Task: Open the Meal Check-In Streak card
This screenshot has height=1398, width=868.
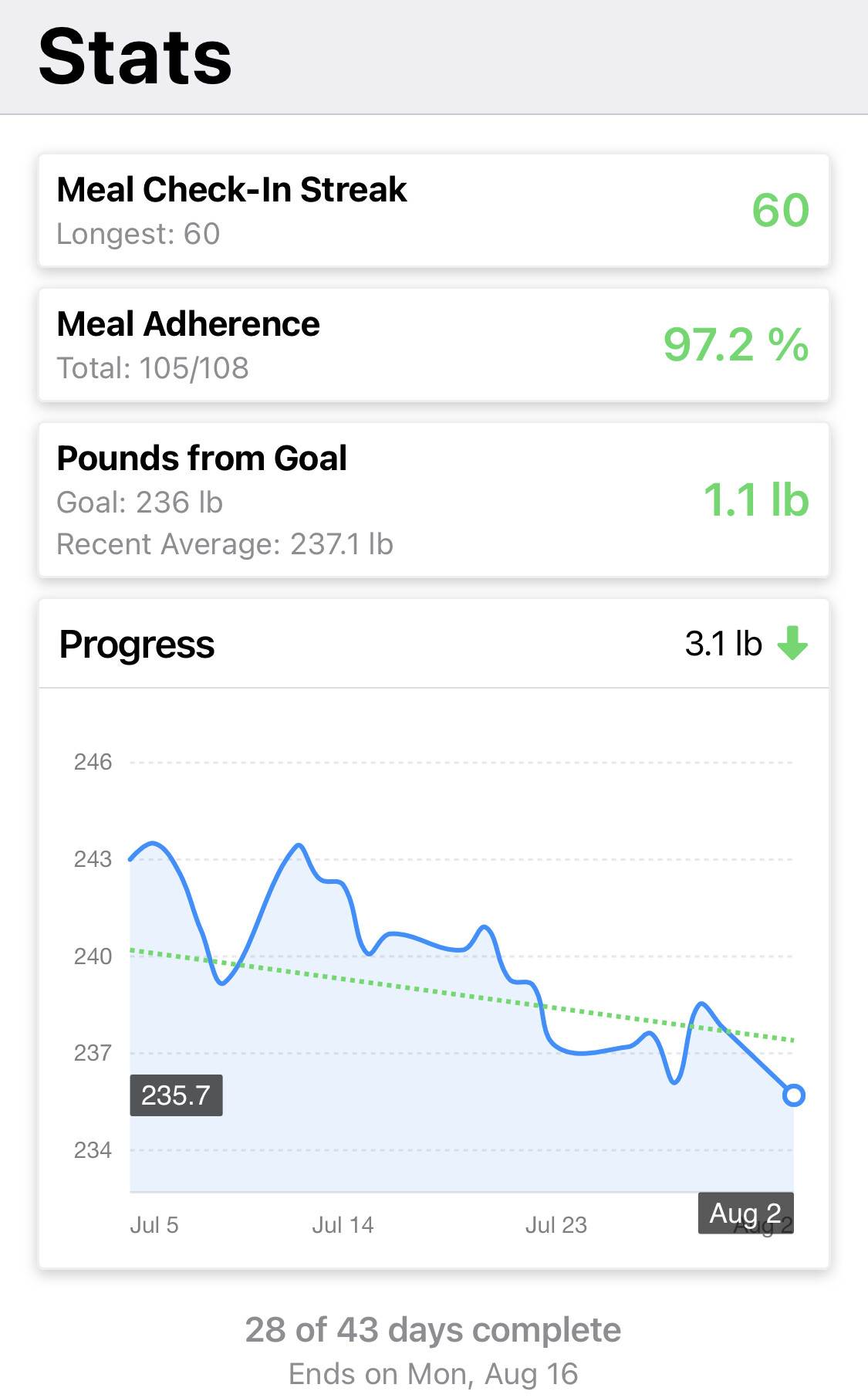Action: (x=434, y=211)
